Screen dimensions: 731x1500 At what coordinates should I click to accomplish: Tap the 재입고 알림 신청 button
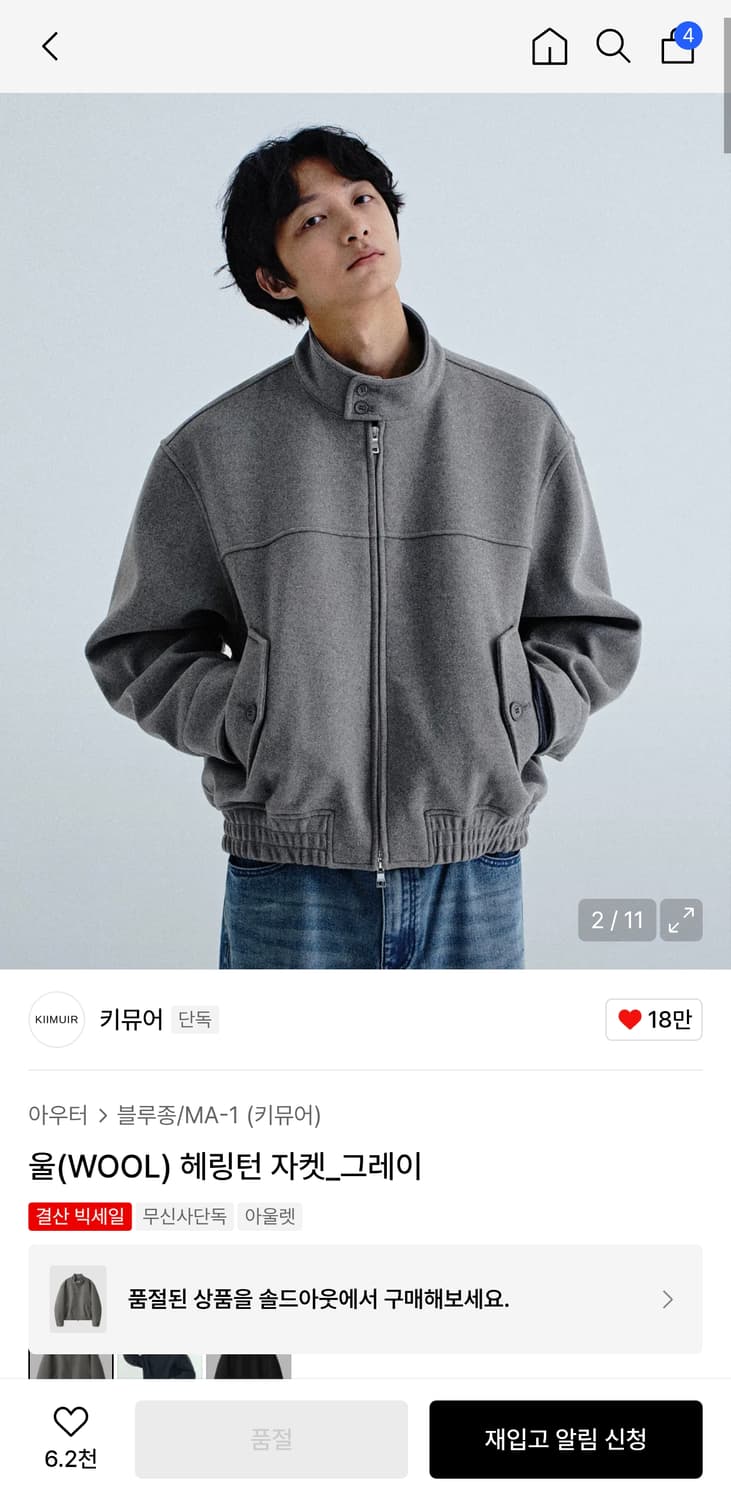pos(566,1438)
